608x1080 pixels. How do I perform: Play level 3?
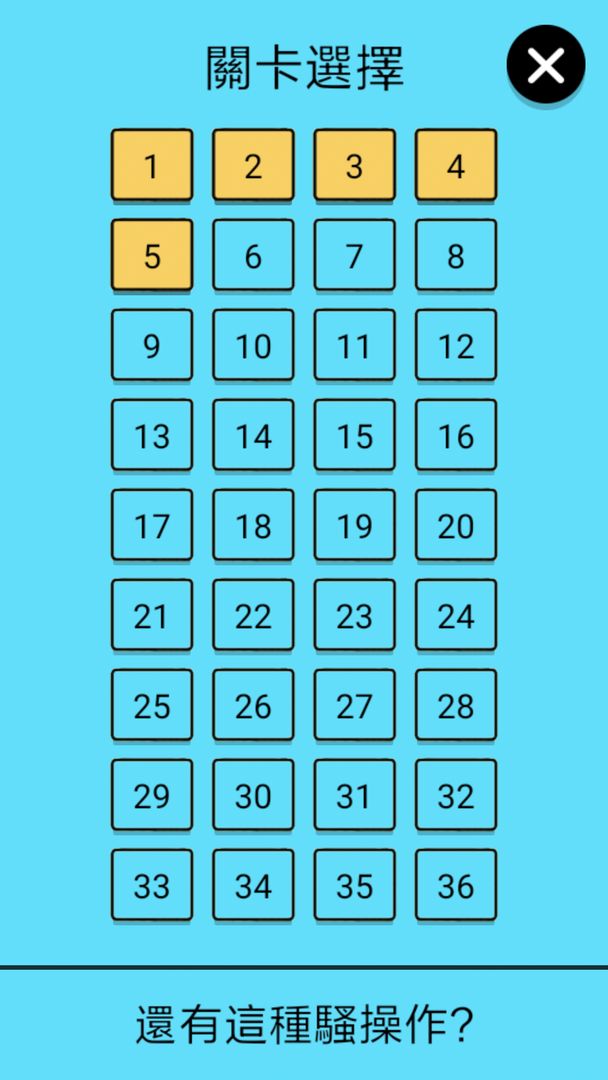pyautogui.click(x=354, y=165)
